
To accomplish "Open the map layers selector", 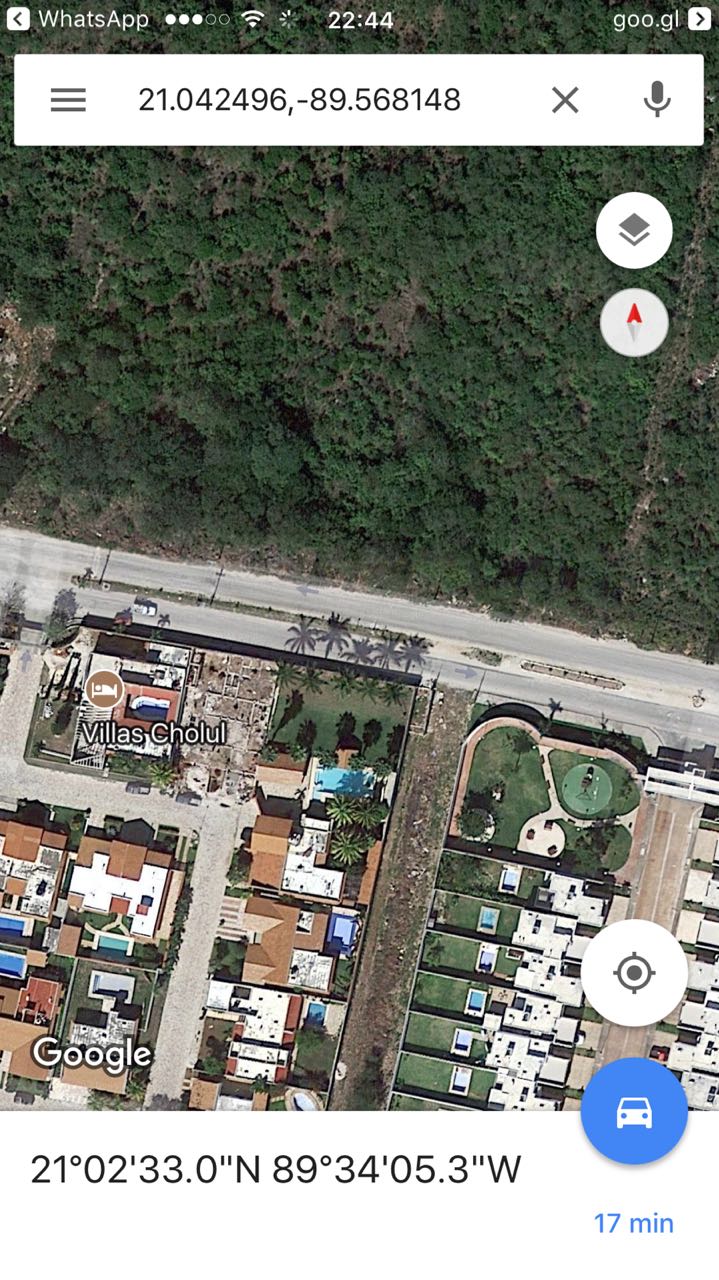I will pos(634,231).
